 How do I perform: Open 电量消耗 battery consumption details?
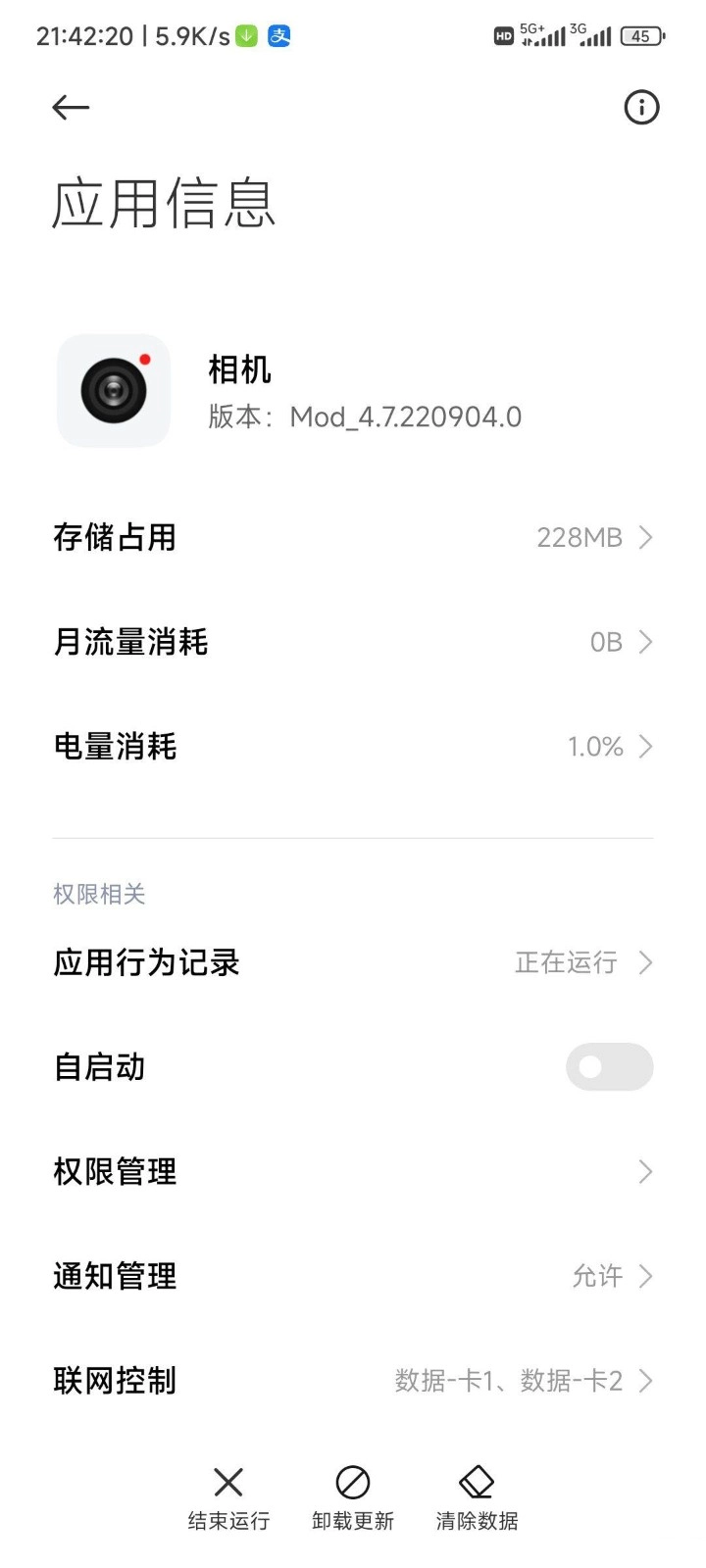tap(353, 747)
